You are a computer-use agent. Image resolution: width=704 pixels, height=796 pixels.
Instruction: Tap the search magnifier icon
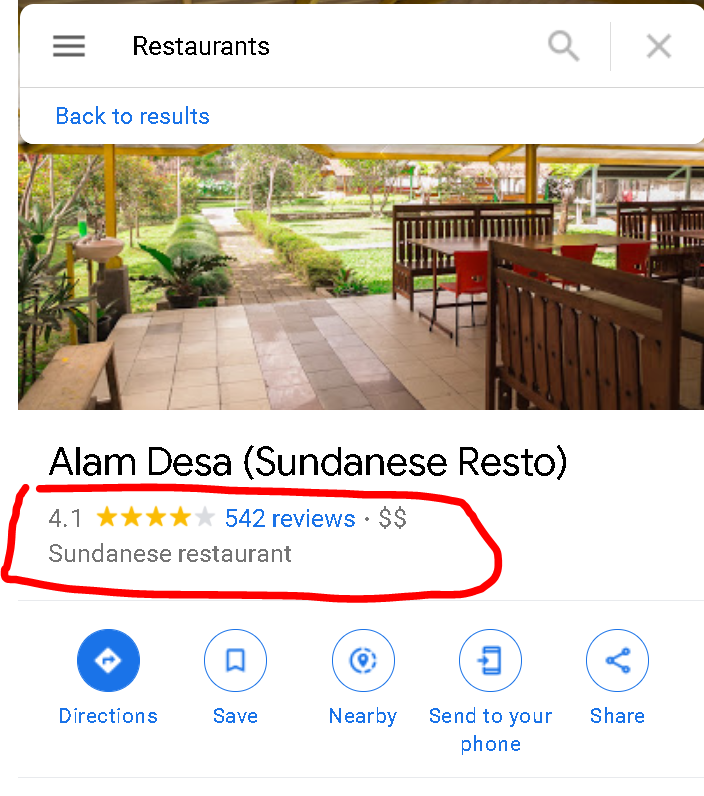(563, 46)
